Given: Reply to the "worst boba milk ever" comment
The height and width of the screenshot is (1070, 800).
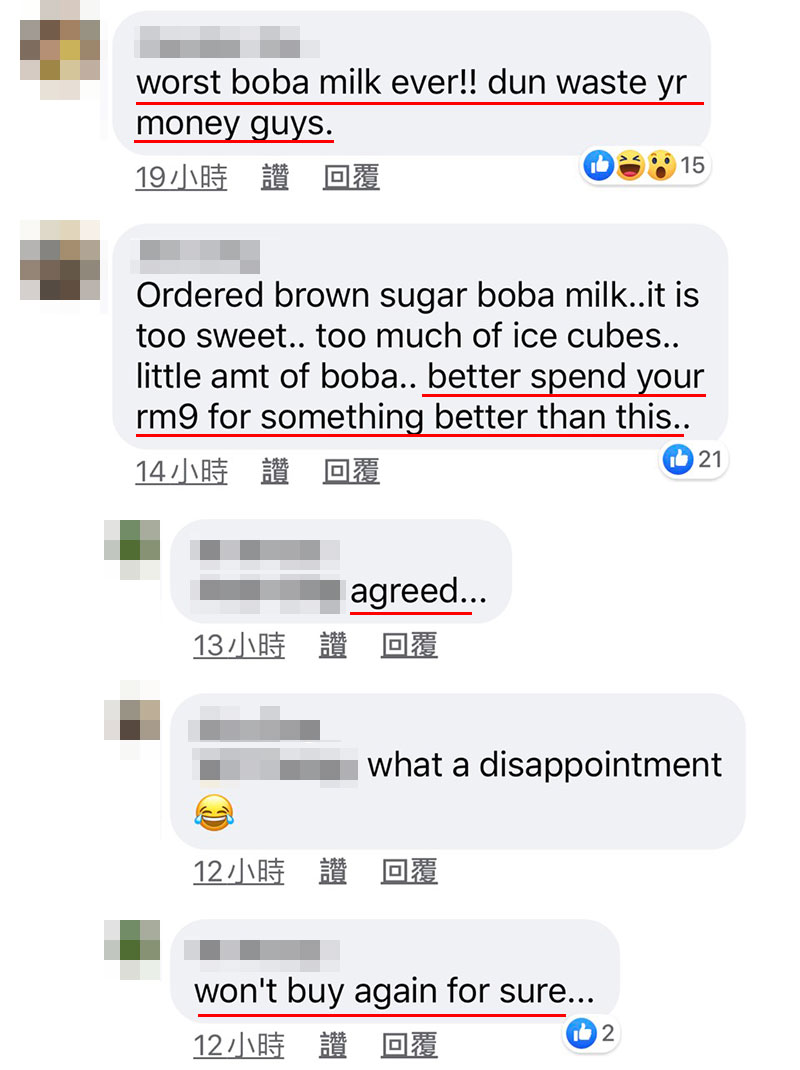Looking at the screenshot, I should click(351, 178).
